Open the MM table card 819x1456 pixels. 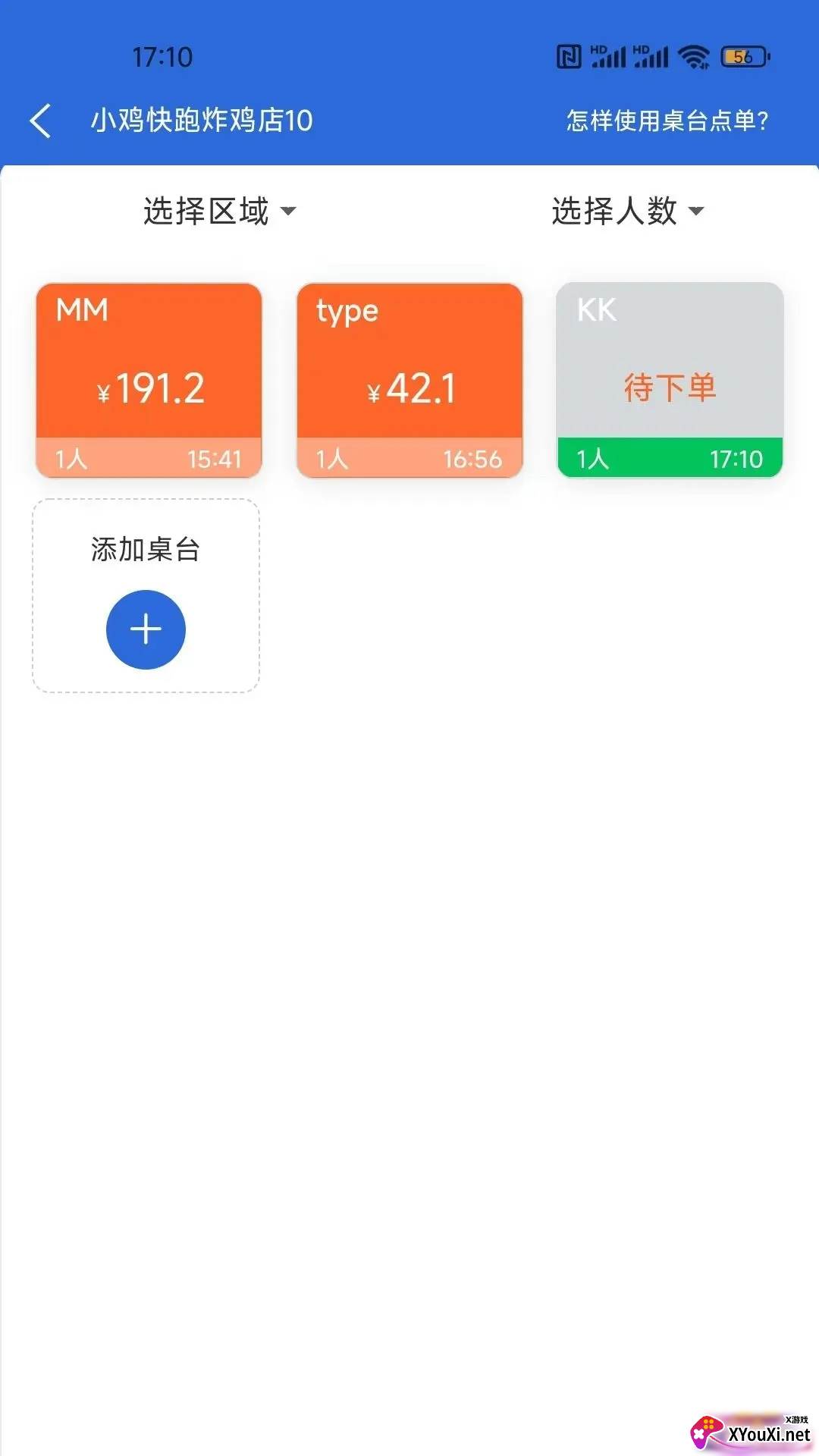click(149, 380)
